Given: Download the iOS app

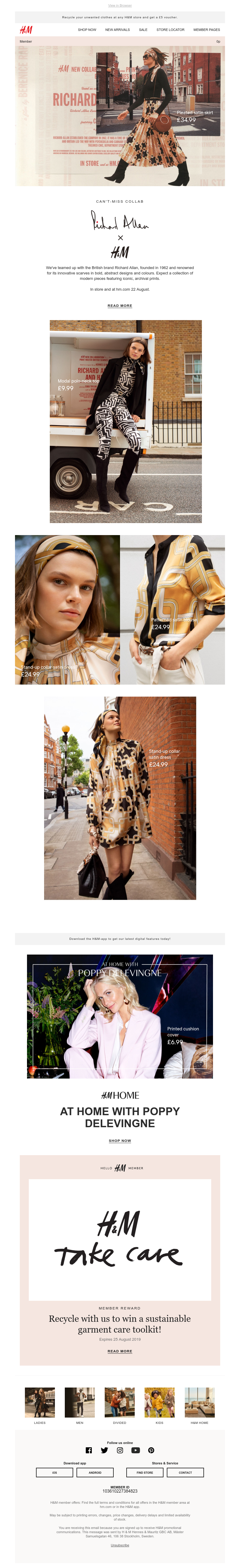Looking at the screenshot, I should point(55,1473).
